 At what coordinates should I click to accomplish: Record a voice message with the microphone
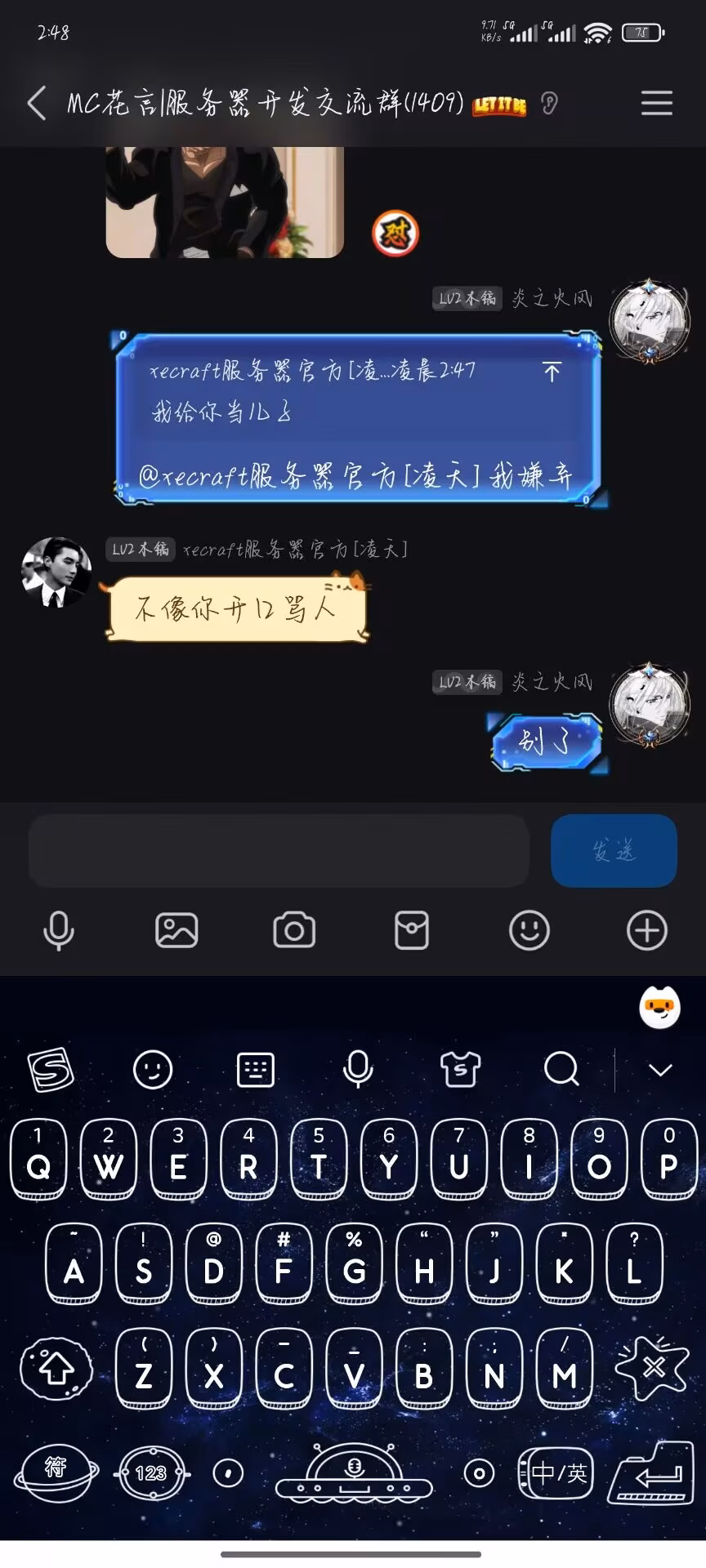tap(59, 931)
